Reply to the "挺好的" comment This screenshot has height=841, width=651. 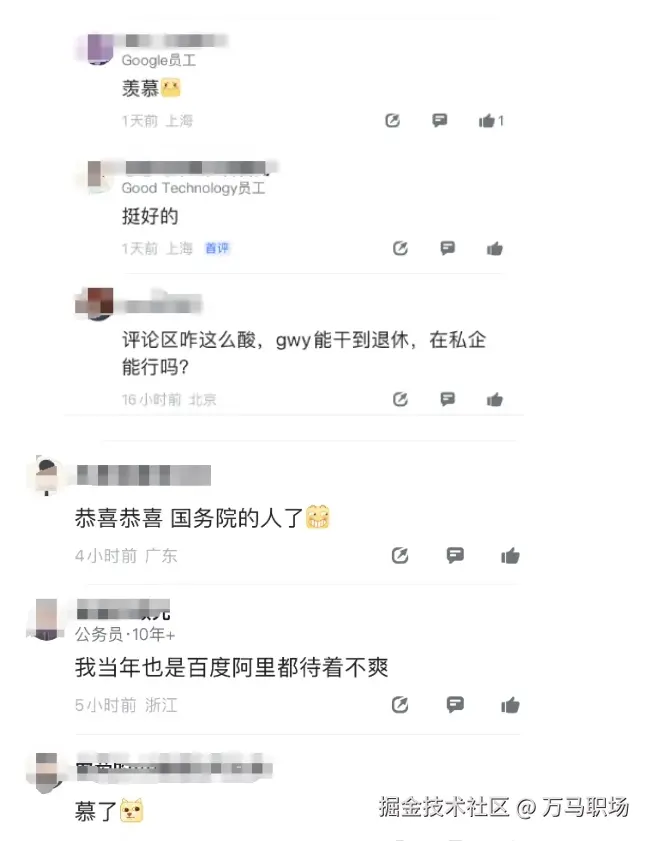(448, 248)
